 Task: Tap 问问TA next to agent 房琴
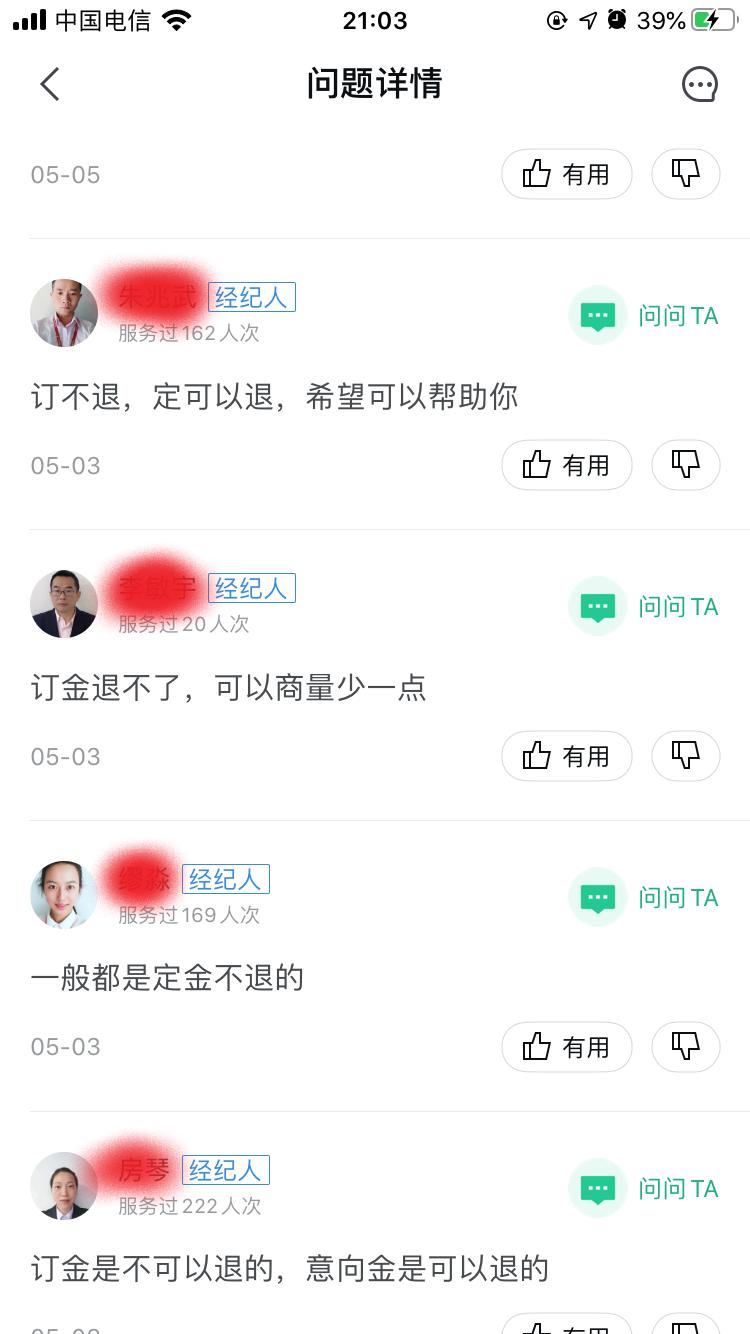(678, 1188)
